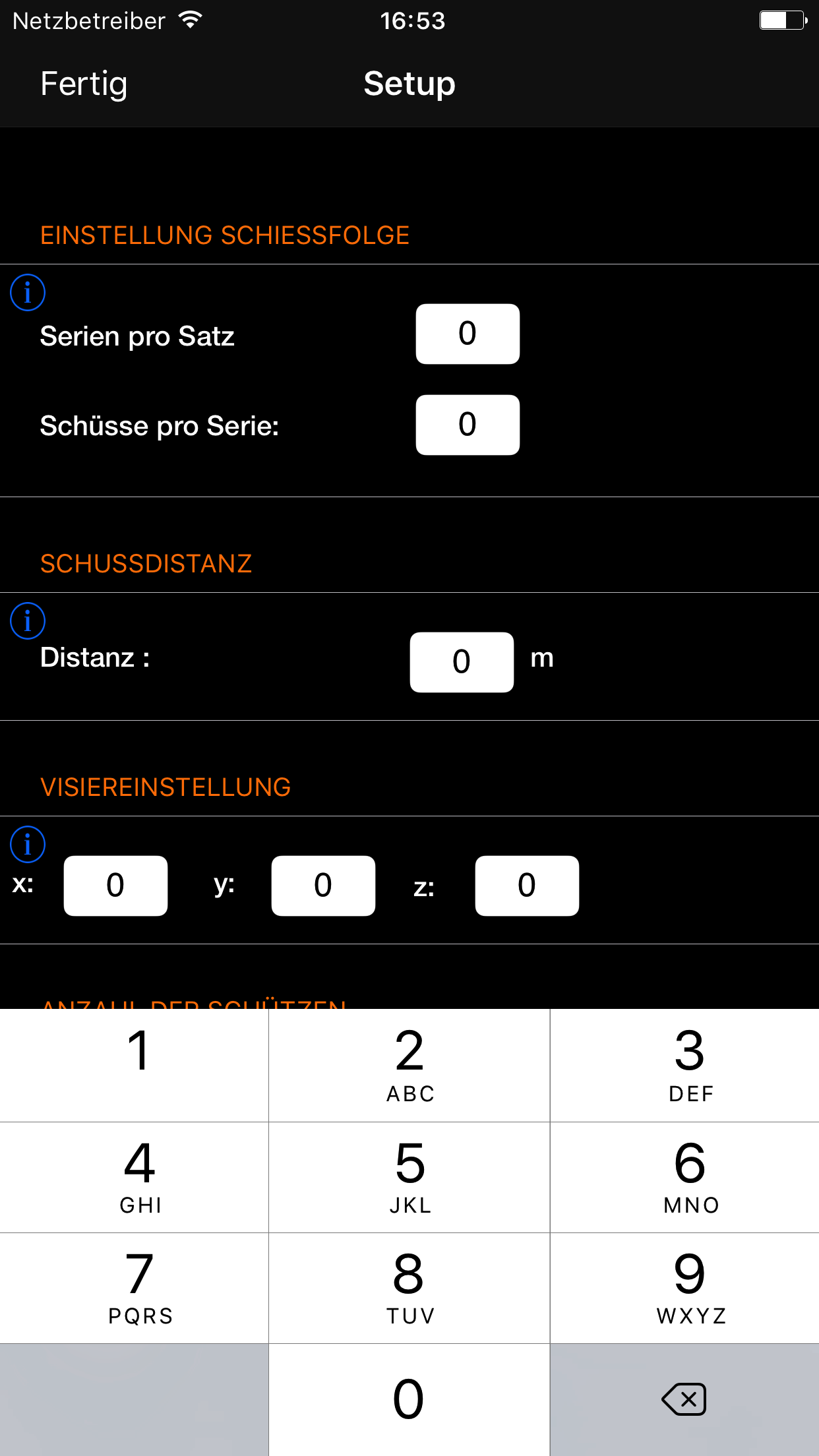Open info for Schussdistanz
The width and height of the screenshot is (819, 1456).
28,621
